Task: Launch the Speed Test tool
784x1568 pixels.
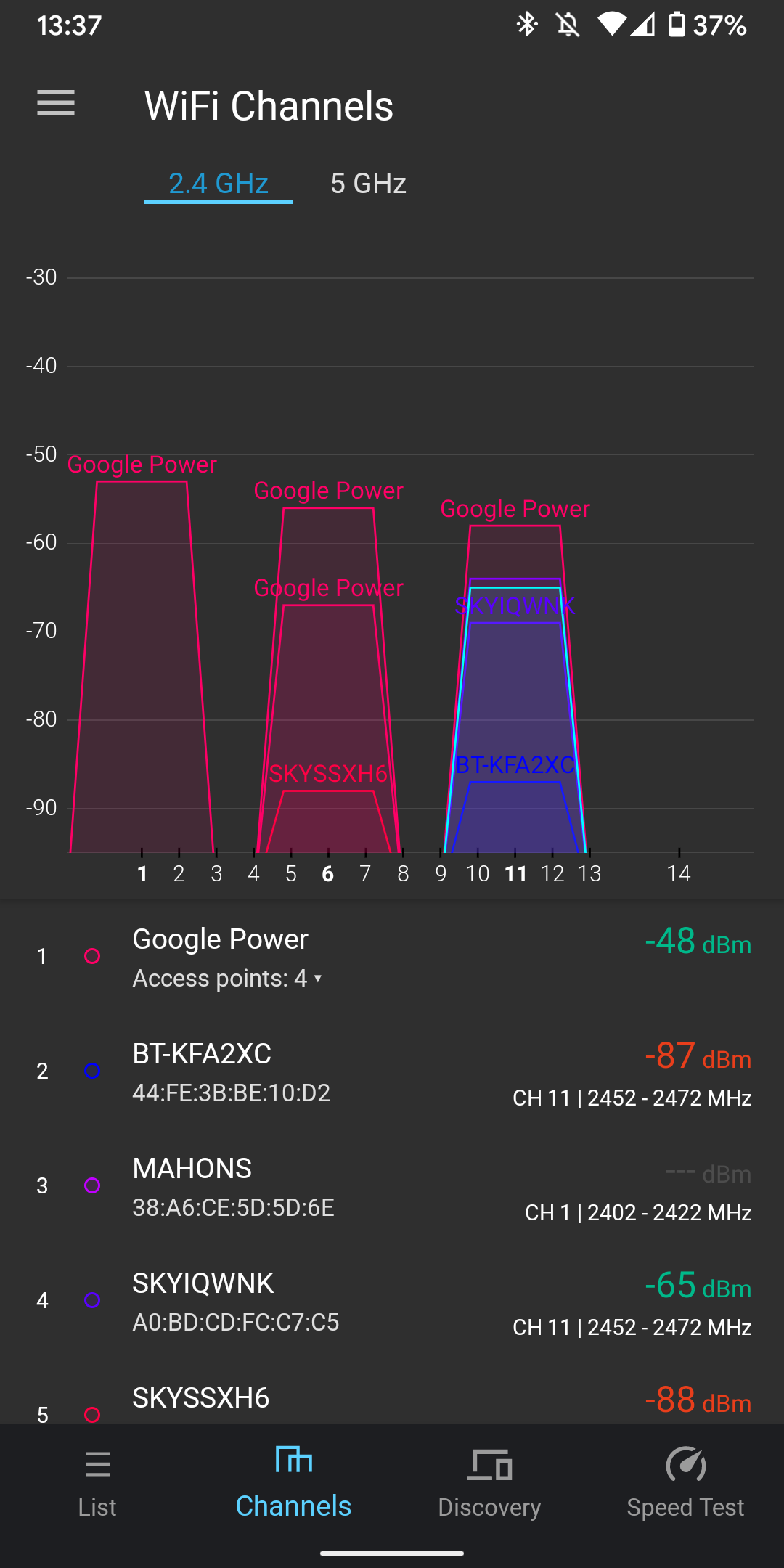Action: click(x=685, y=1477)
